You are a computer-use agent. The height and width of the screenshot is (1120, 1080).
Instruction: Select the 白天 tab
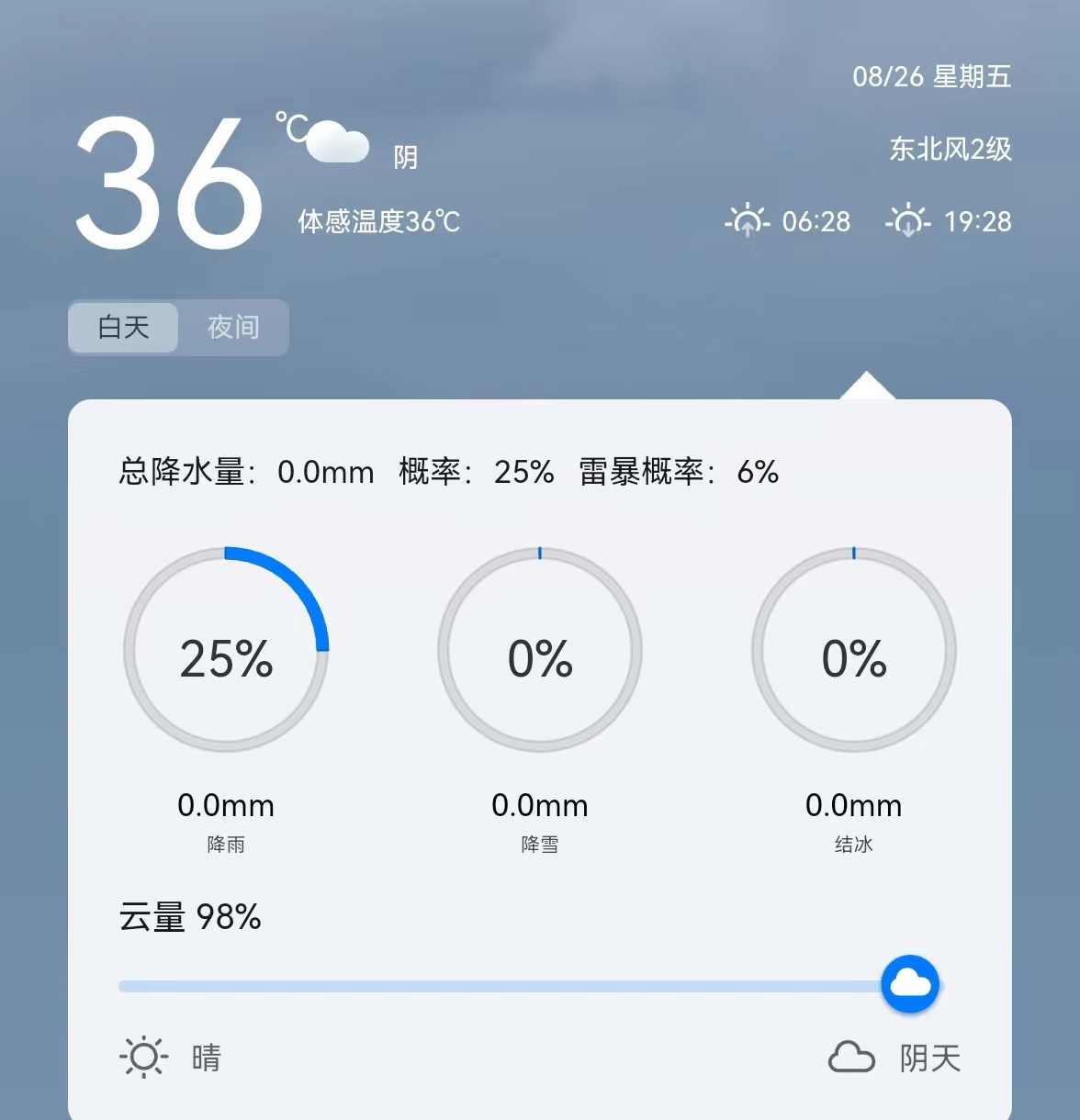pyautogui.click(x=124, y=327)
